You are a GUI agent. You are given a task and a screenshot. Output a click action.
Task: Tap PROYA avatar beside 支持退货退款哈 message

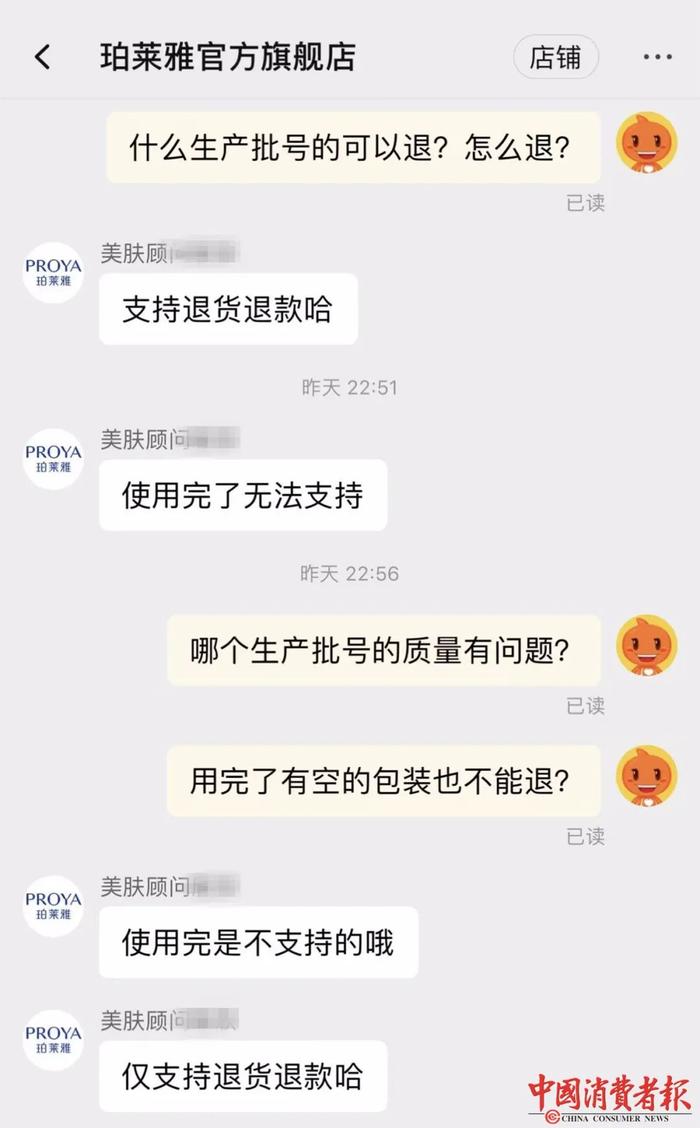tap(53, 272)
